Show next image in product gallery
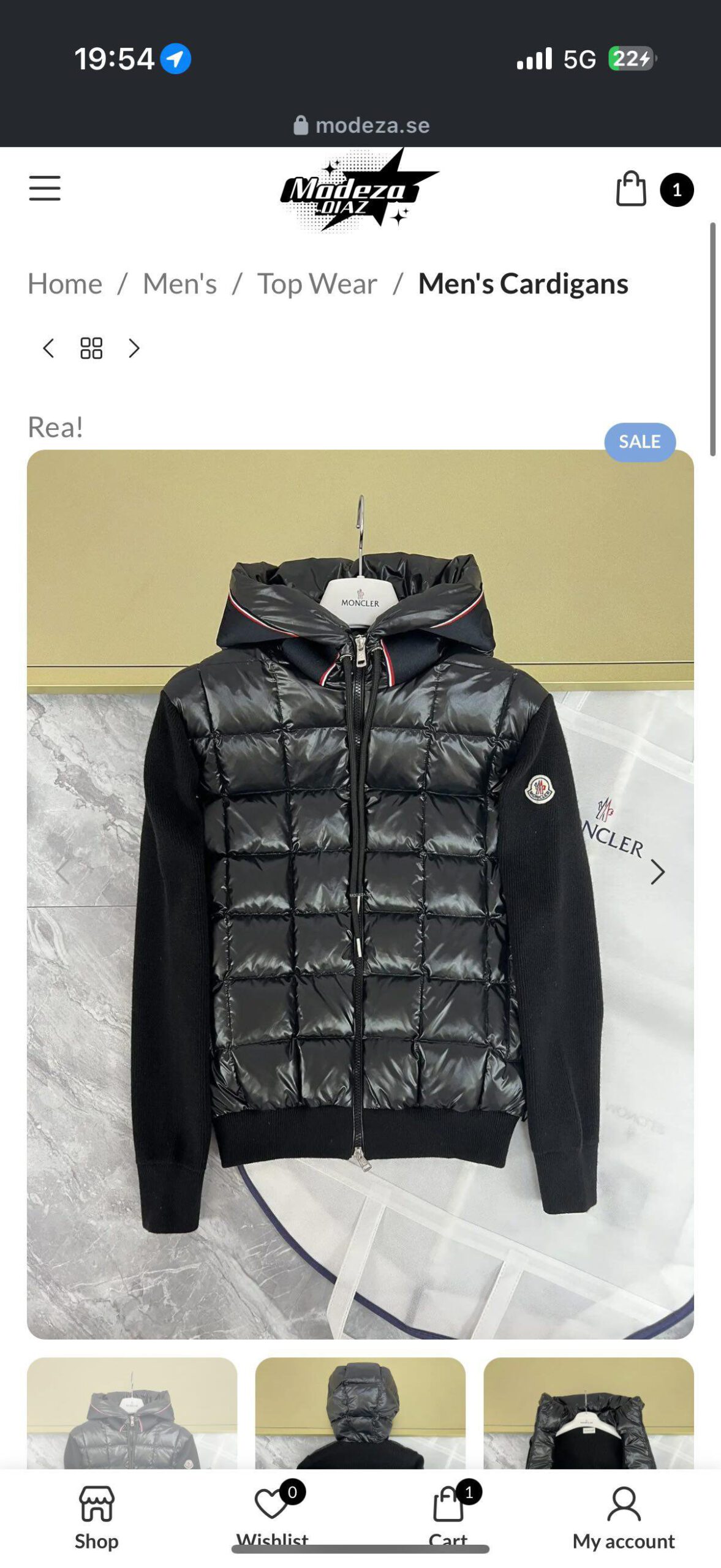Viewport: 721px width, 1568px height. (x=658, y=872)
